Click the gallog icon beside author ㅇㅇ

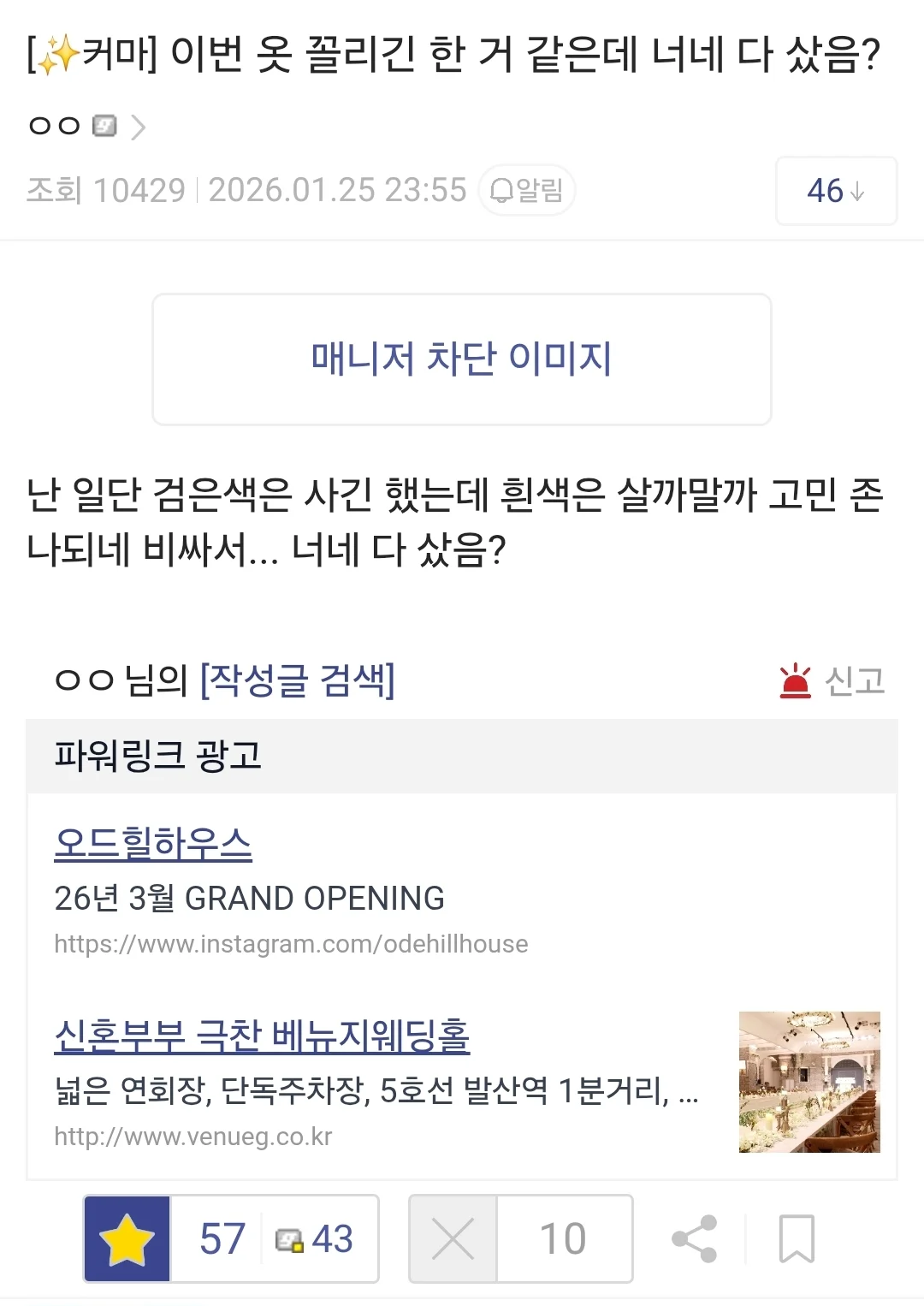click(x=104, y=127)
